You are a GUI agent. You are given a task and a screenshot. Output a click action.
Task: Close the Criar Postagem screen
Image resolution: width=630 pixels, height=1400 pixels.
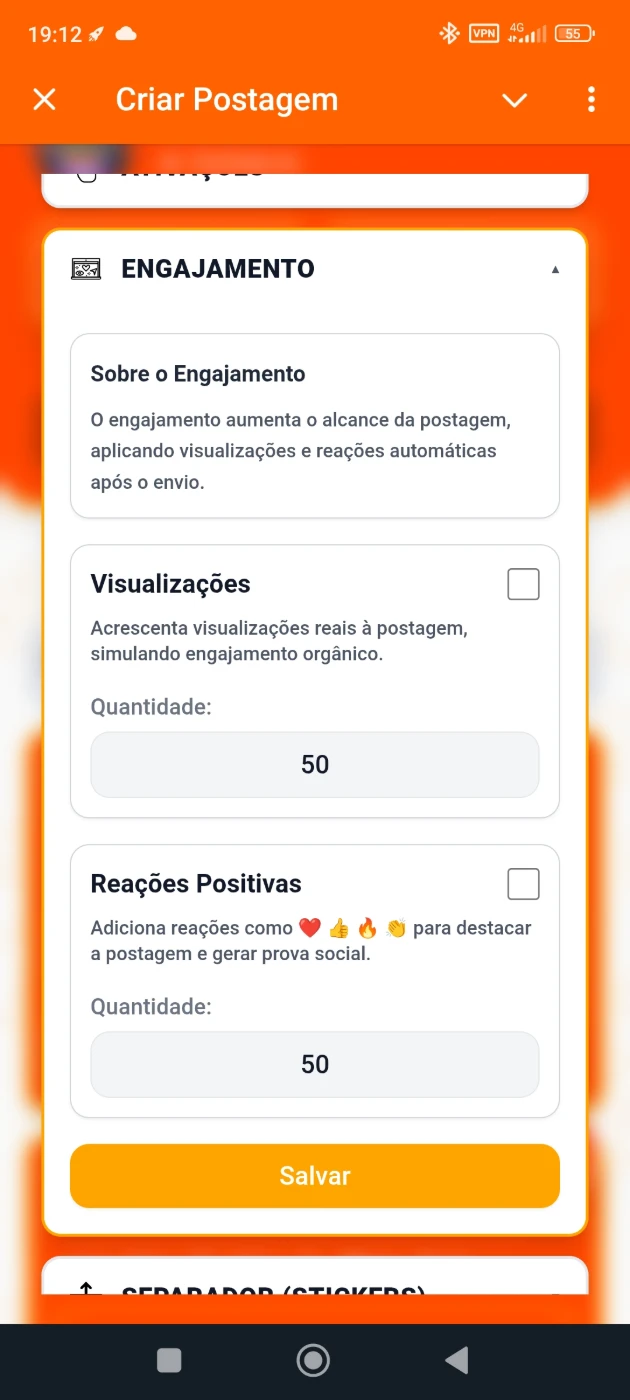[44, 99]
